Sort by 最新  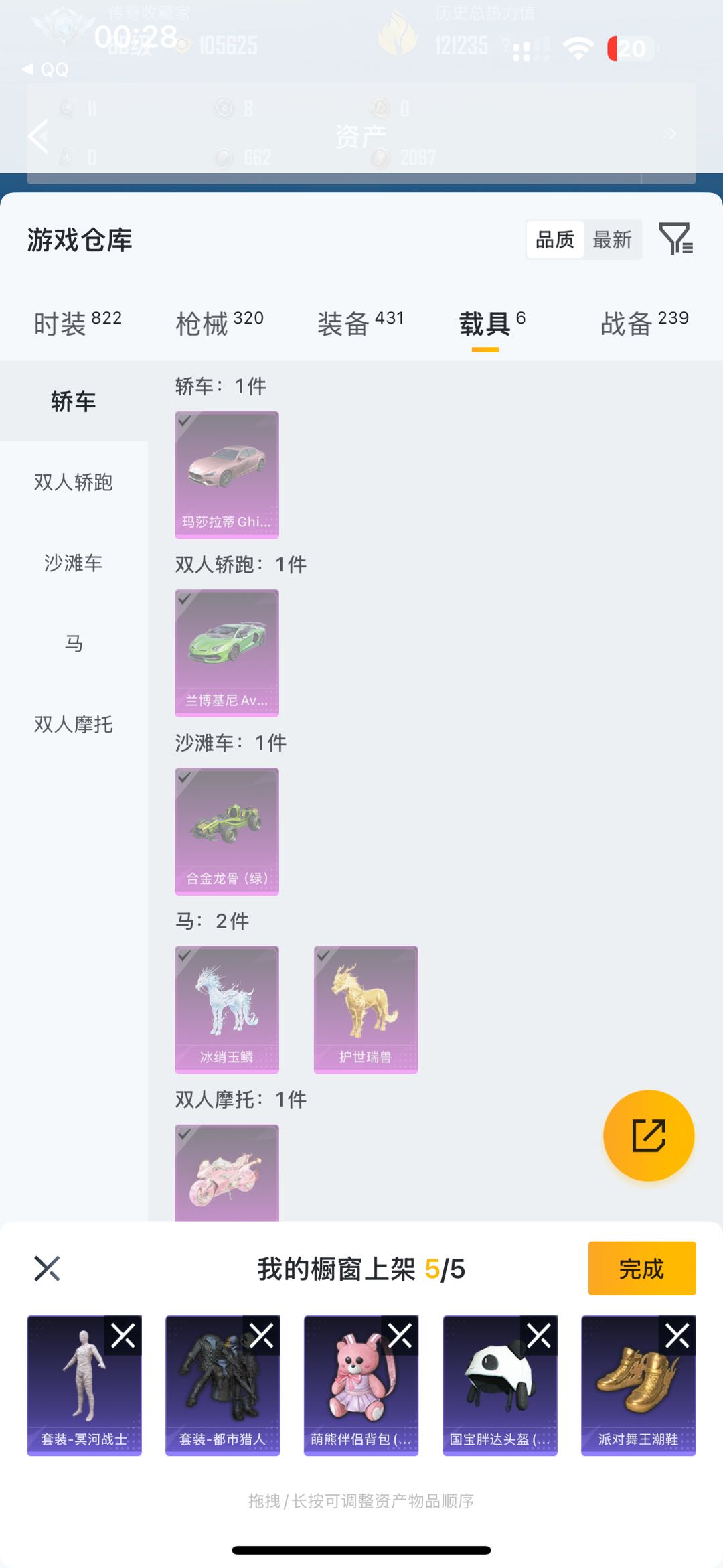point(612,240)
